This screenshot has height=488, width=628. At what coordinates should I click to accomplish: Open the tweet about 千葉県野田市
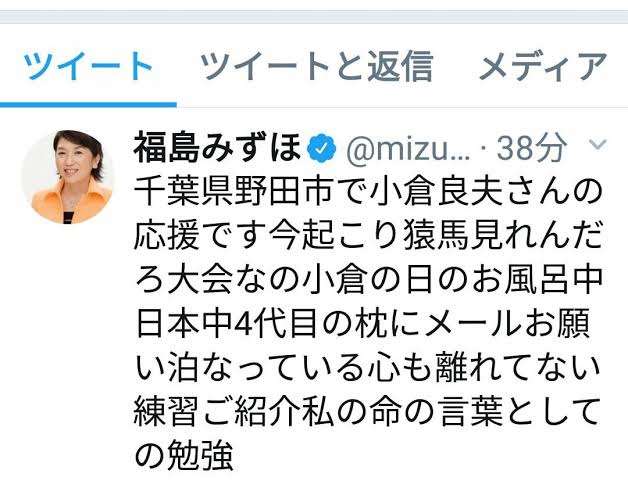point(369,321)
